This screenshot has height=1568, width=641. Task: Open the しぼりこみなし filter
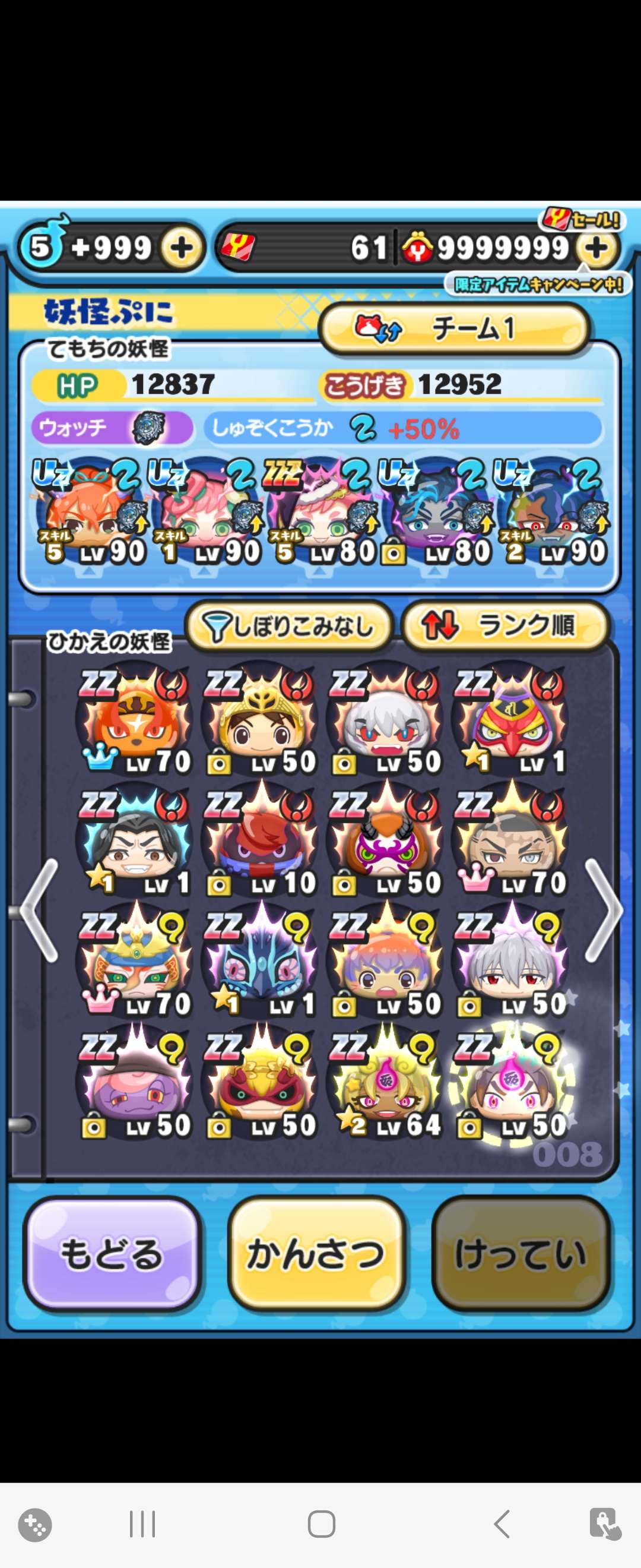(x=289, y=626)
